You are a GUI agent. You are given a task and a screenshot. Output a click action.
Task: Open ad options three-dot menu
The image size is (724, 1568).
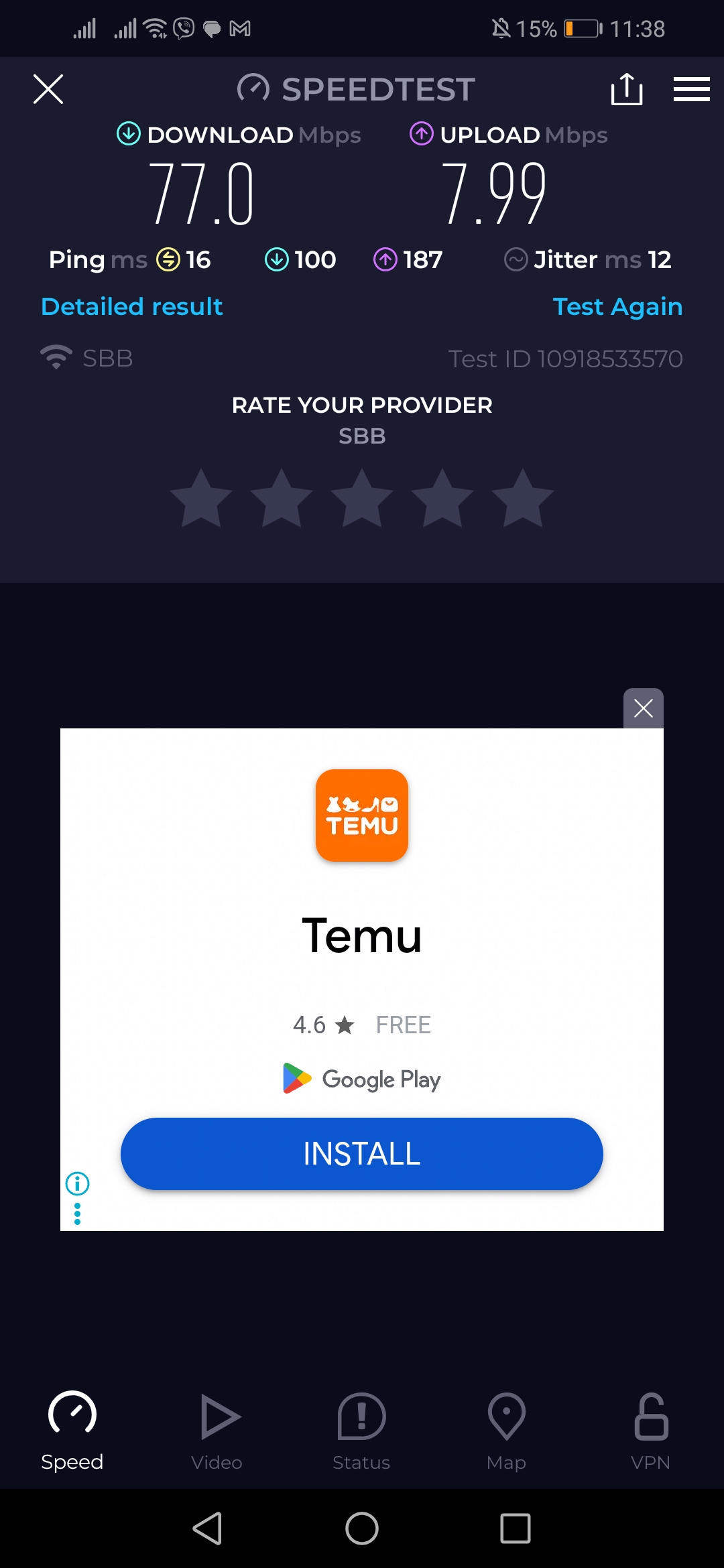pyautogui.click(x=78, y=1214)
